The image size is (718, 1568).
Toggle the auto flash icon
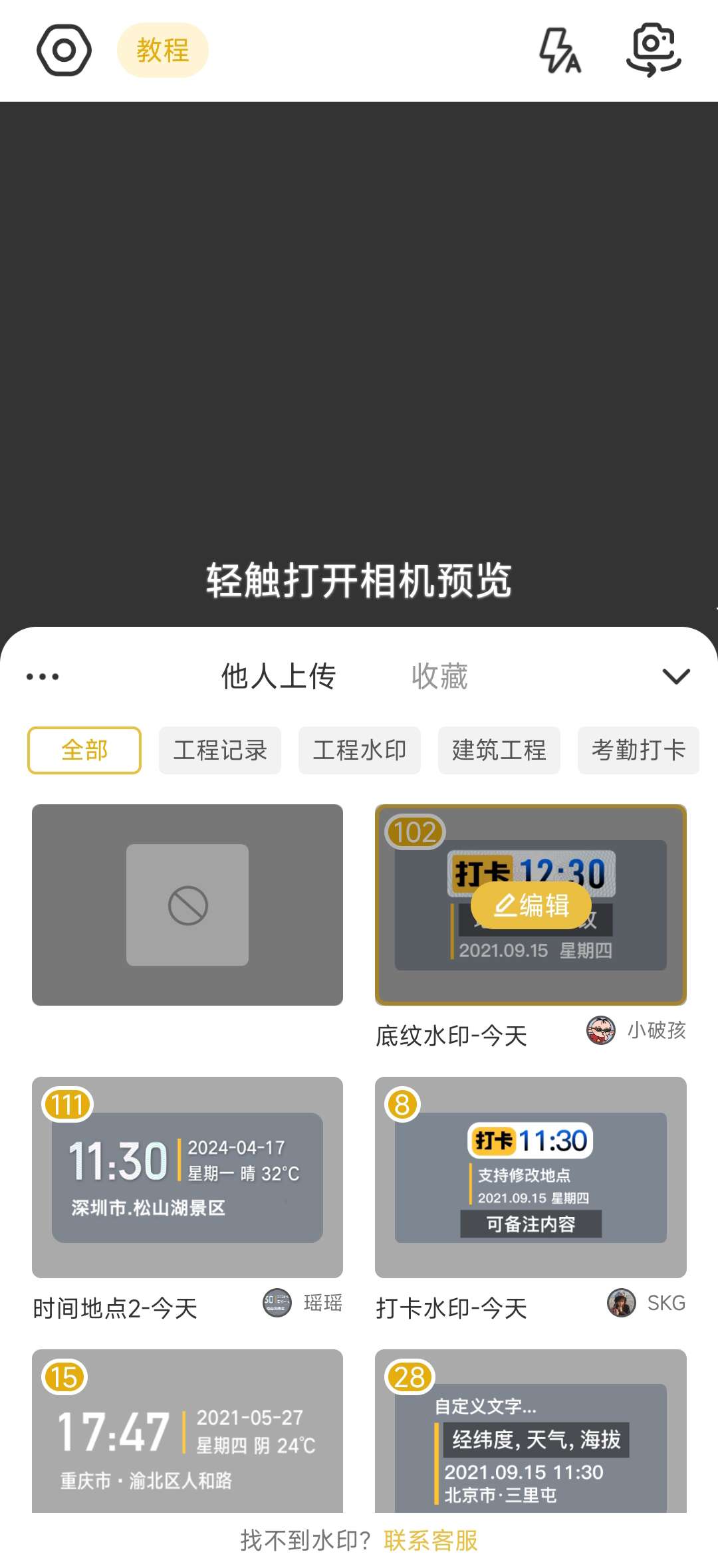tap(559, 50)
